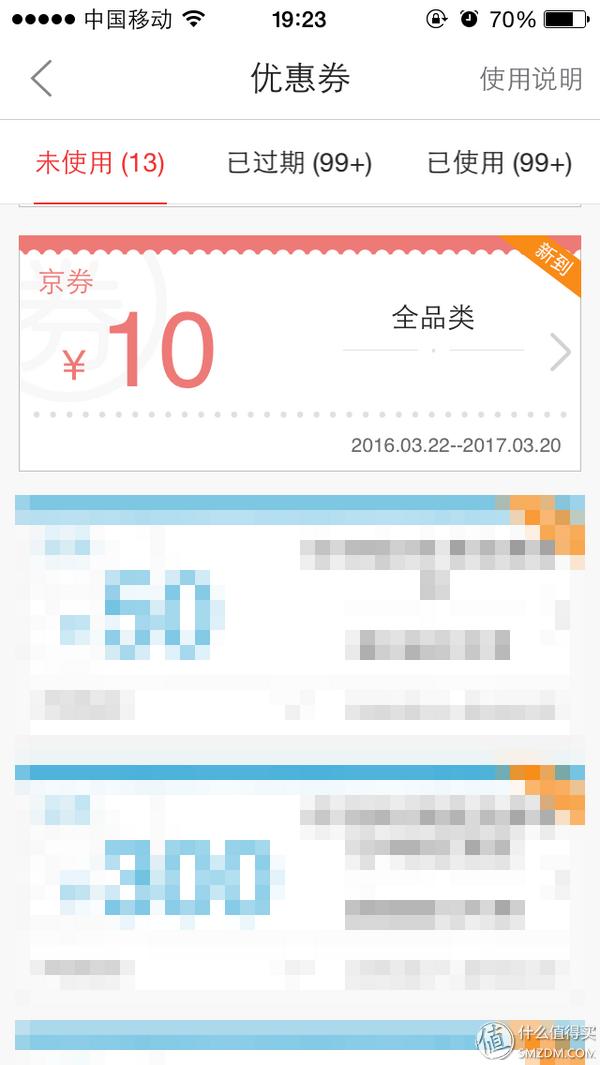The width and height of the screenshot is (600, 1065).
Task: Select the 未使用 (13) tab
Action: (x=100, y=163)
